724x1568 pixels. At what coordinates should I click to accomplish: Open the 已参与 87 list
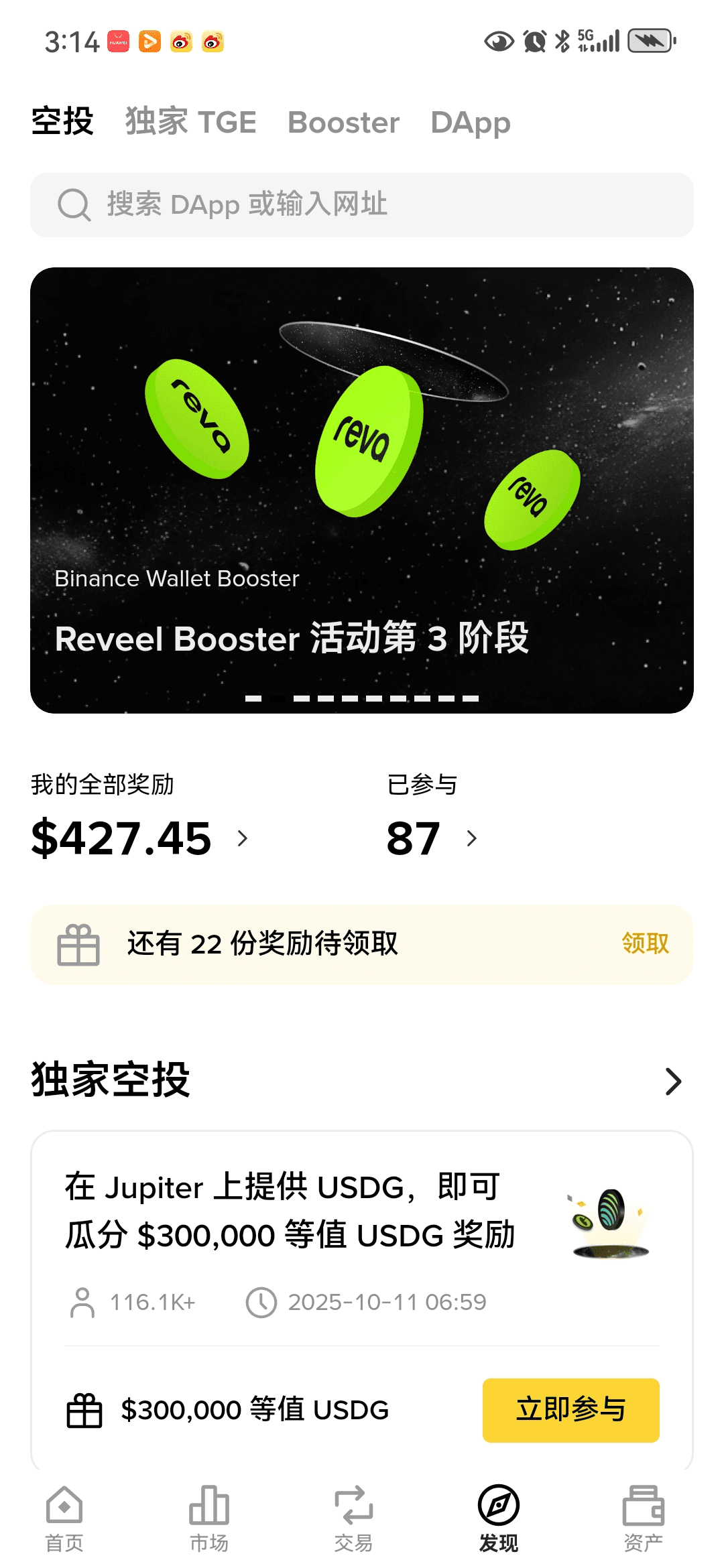point(432,838)
